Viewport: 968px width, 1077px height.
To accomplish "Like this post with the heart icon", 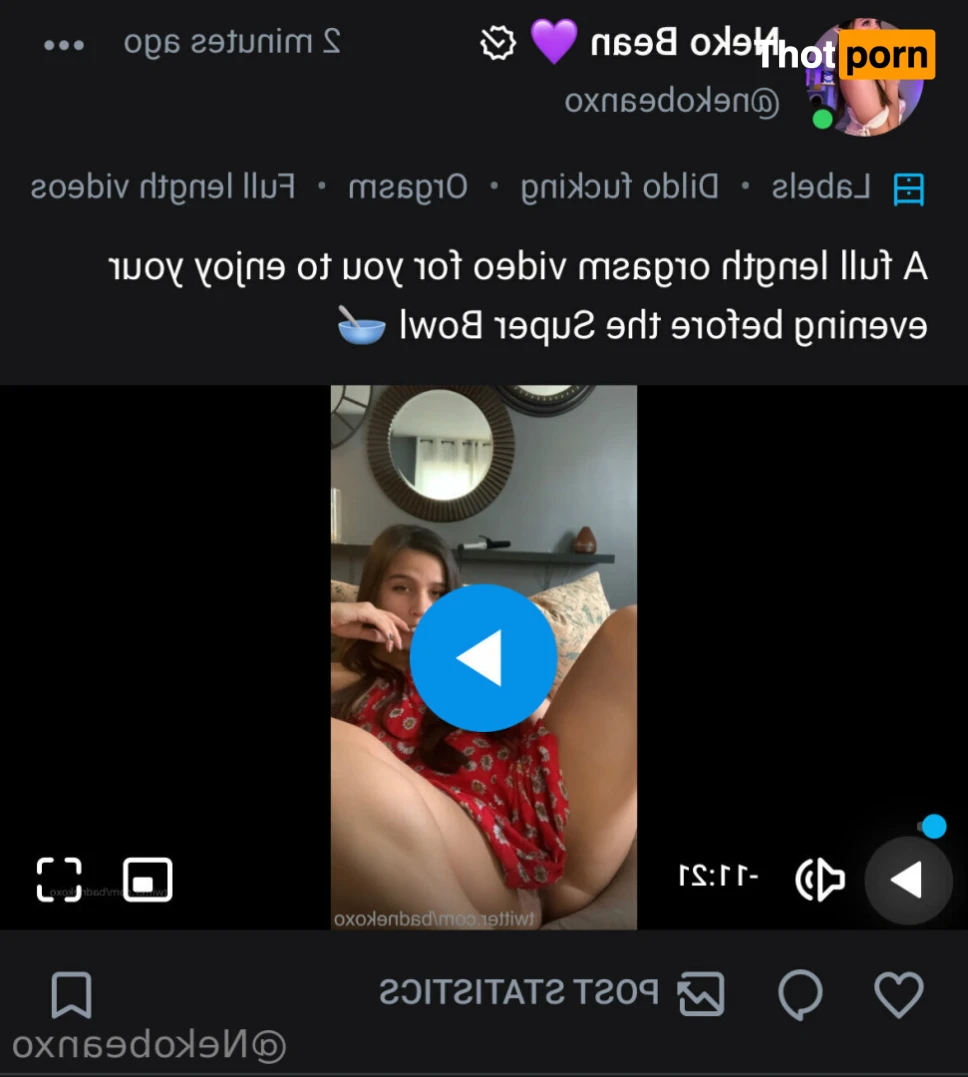I will (898, 994).
